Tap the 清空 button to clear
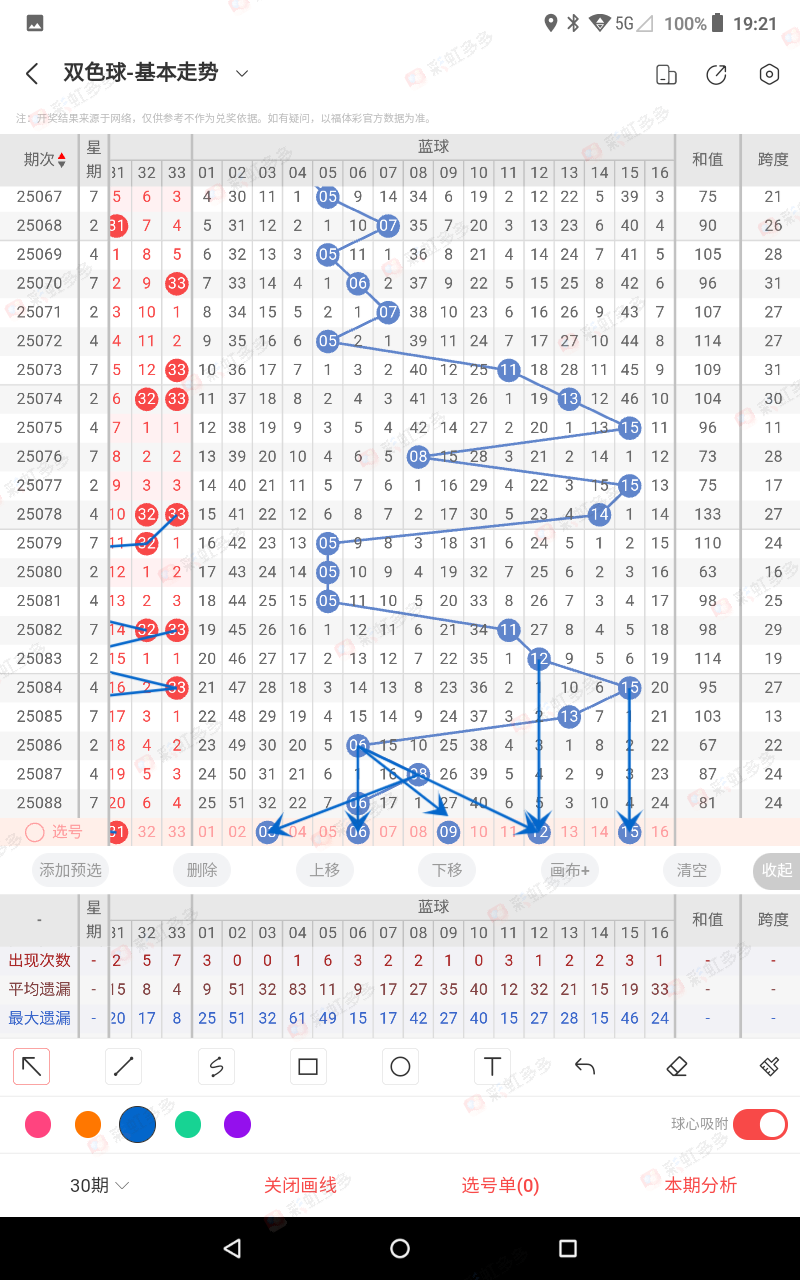800x1280 pixels. [x=692, y=870]
